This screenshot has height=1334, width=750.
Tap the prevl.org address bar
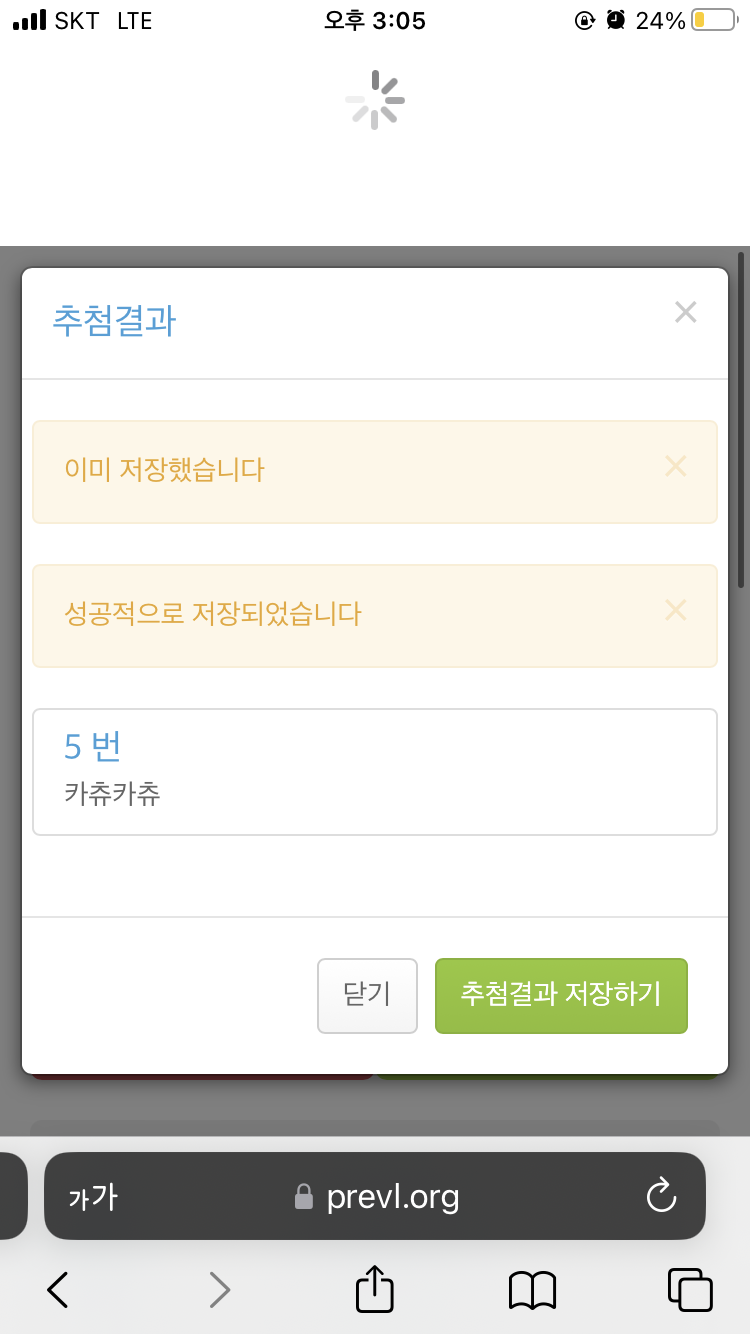(380, 1196)
